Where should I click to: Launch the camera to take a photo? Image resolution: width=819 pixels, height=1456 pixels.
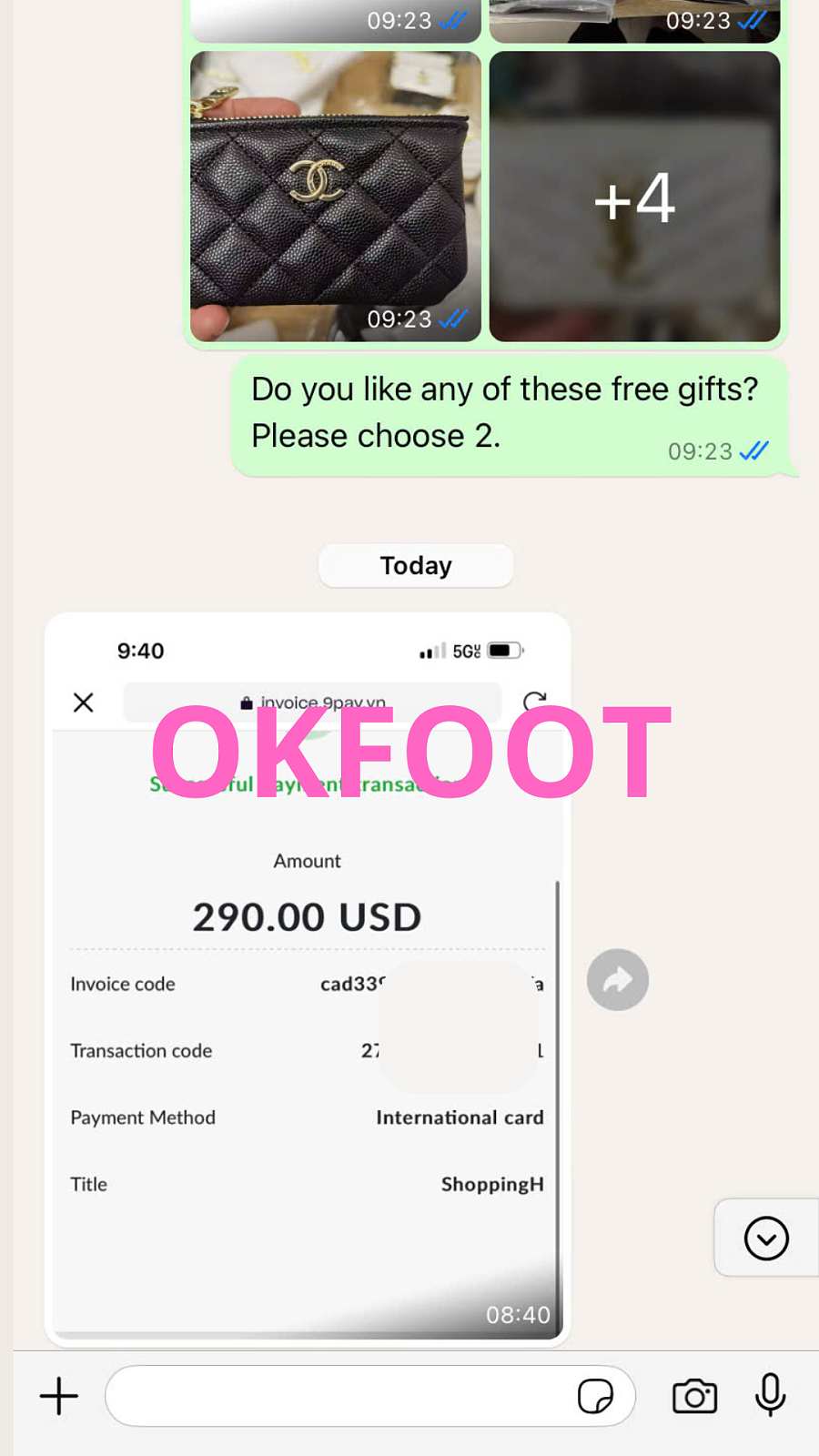pyautogui.click(x=694, y=1396)
